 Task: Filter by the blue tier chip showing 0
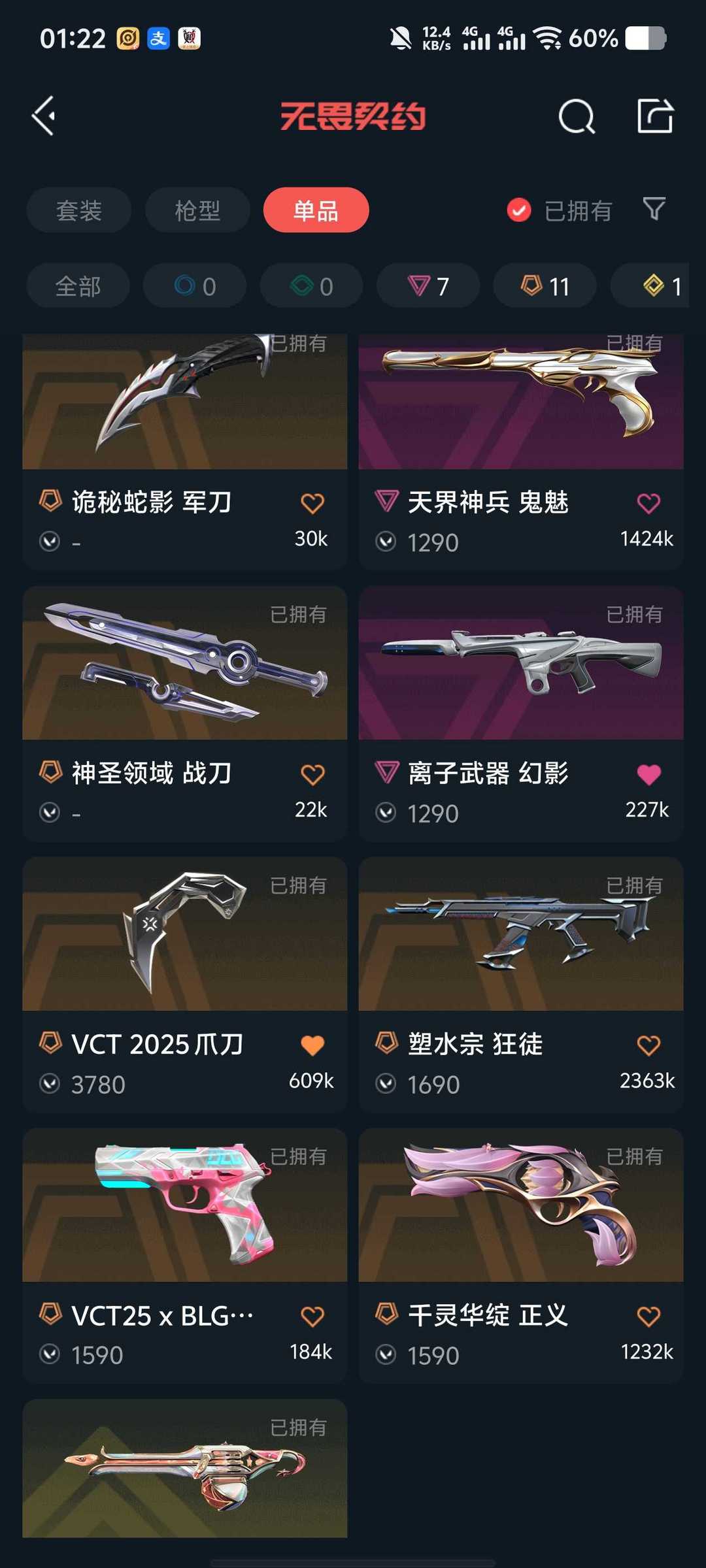pyautogui.click(x=195, y=286)
